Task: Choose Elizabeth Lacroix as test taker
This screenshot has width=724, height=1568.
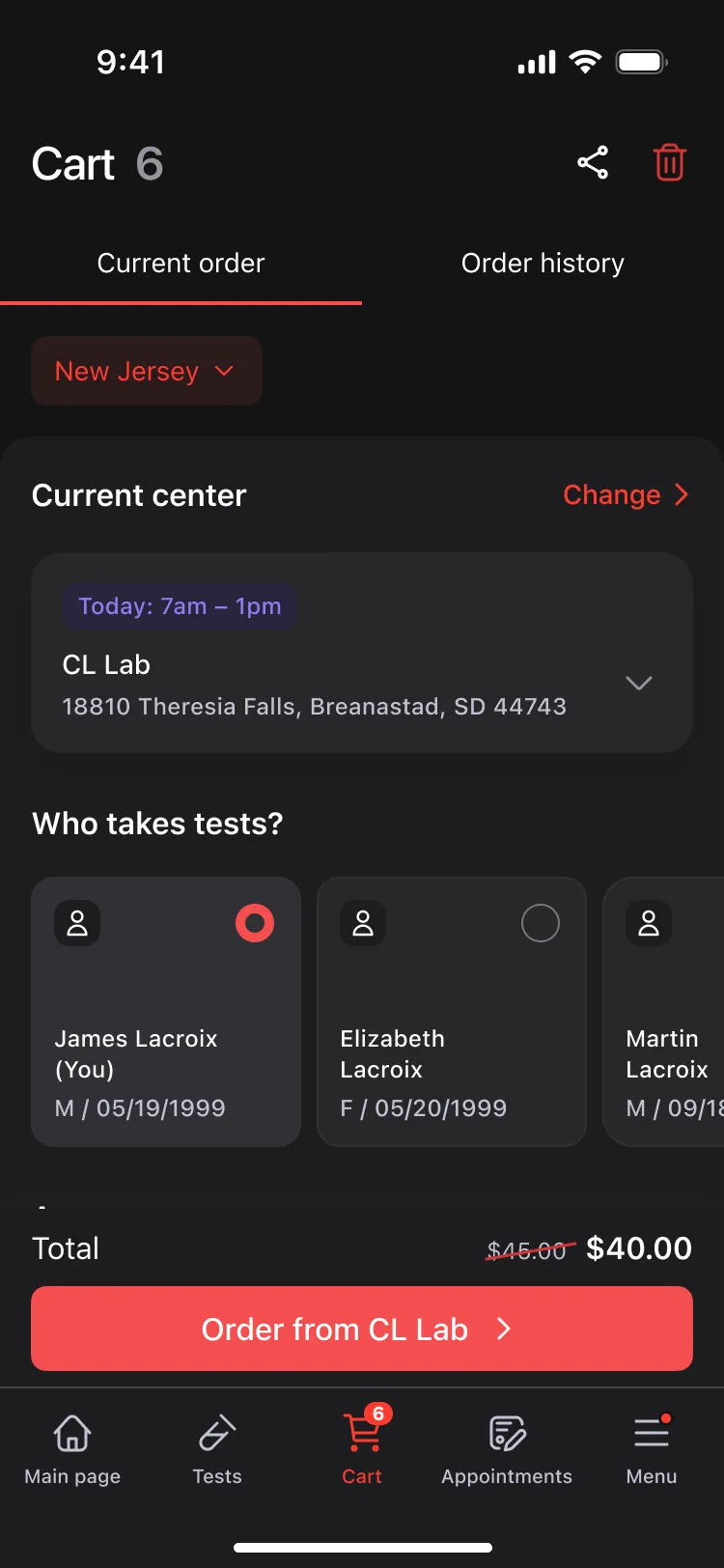Action: [452, 1012]
